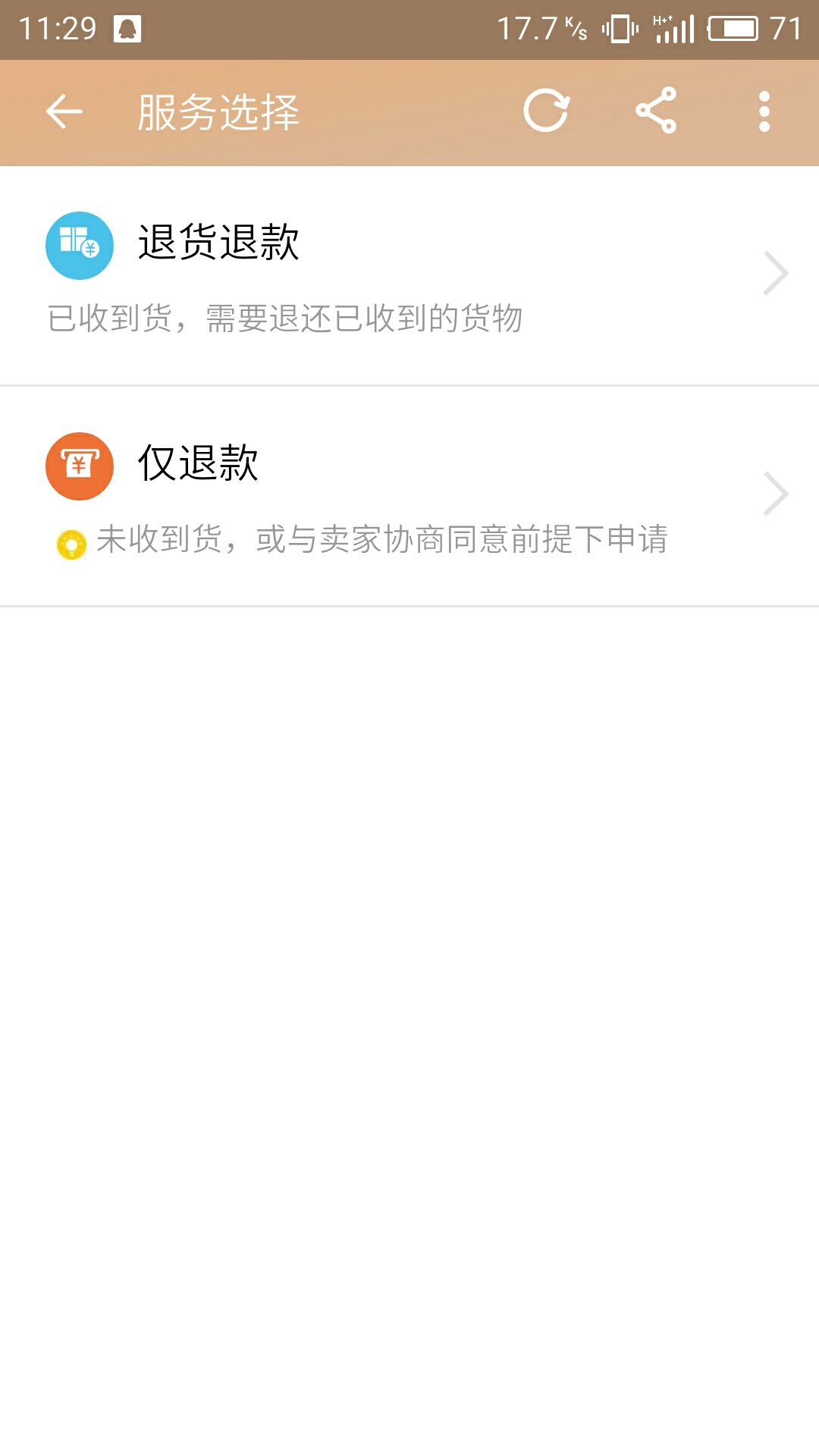Go back using the arrow icon
Viewport: 819px width, 1456px height.
(x=64, y=112)
